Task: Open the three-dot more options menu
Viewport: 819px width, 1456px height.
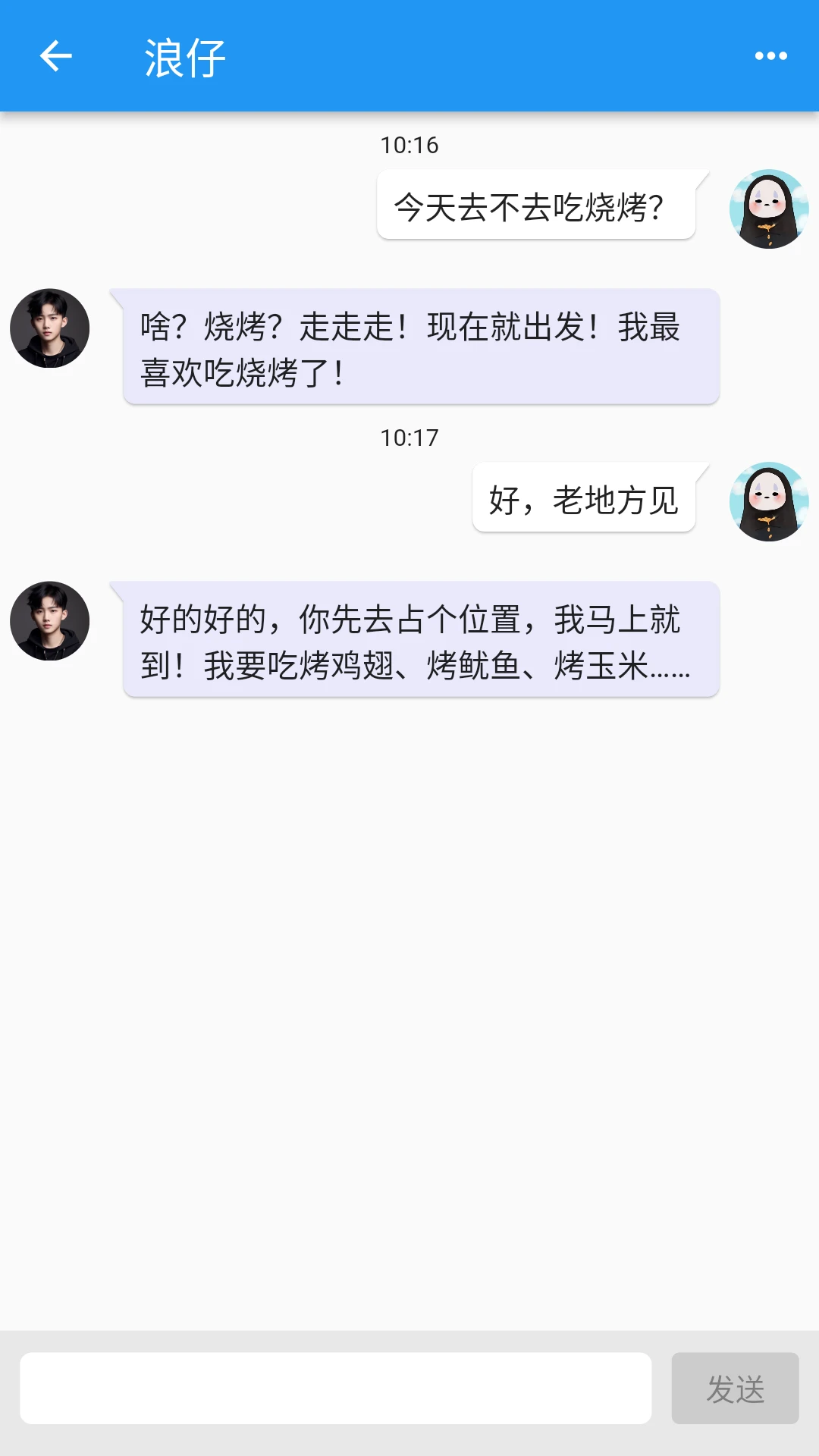Action: click(770, 56)
